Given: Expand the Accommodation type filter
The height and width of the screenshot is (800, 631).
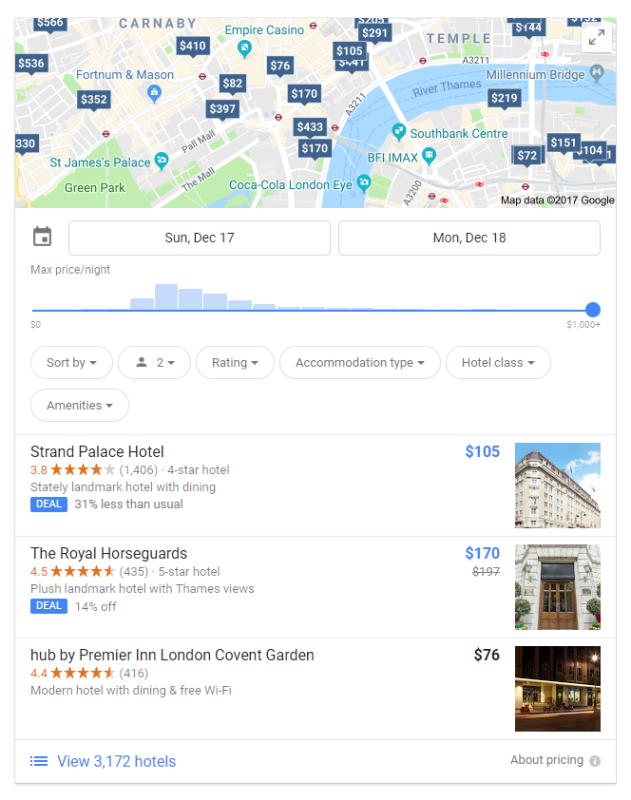Looking at the screenshot, I should tap(360, 363).
